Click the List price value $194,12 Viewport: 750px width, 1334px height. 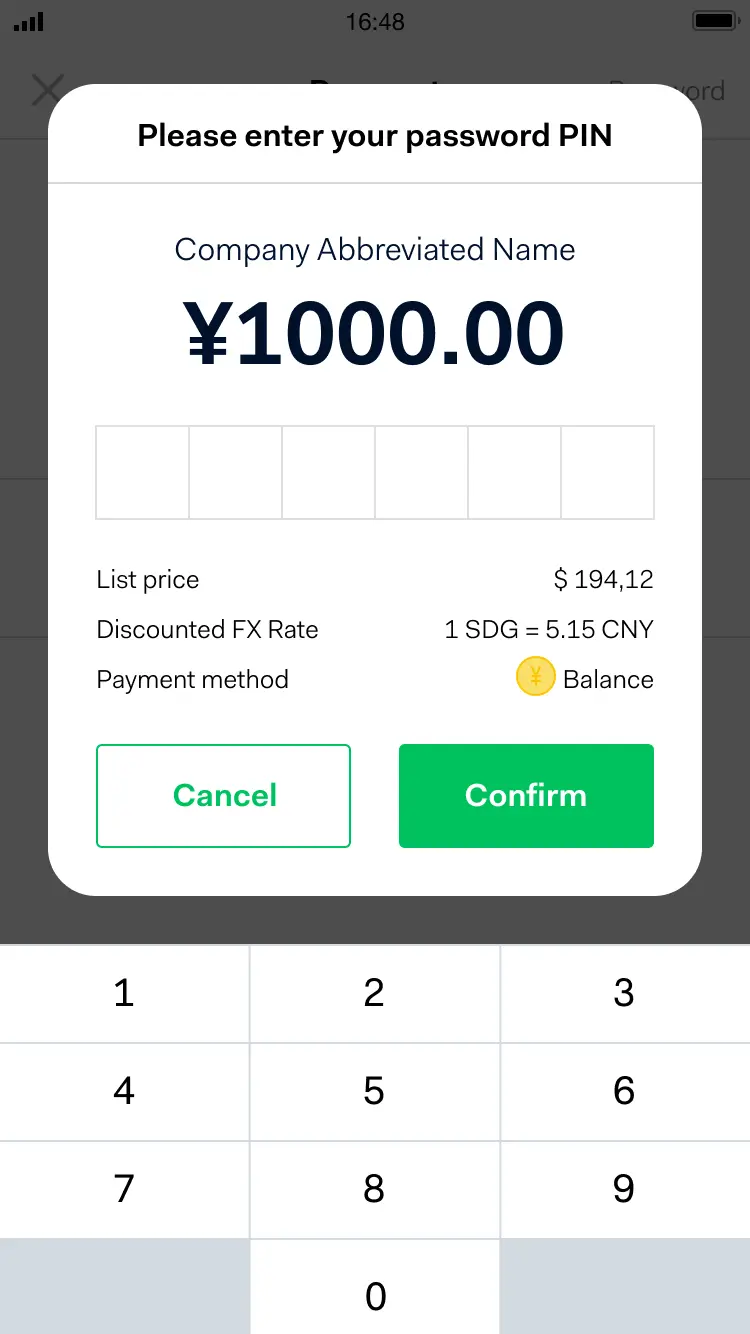coord(601,579)
